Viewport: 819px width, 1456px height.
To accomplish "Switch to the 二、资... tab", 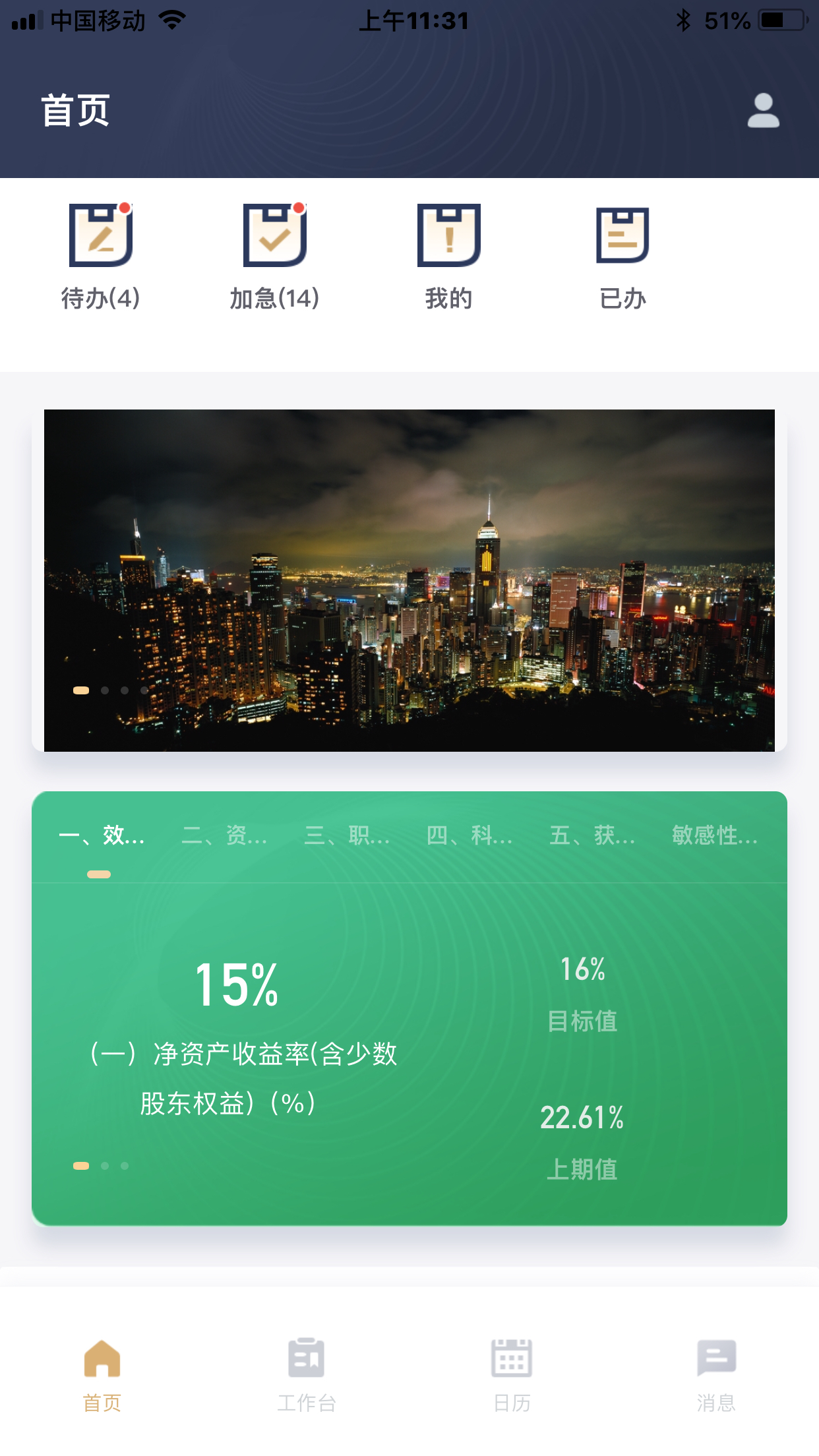I will coord(224,836).
